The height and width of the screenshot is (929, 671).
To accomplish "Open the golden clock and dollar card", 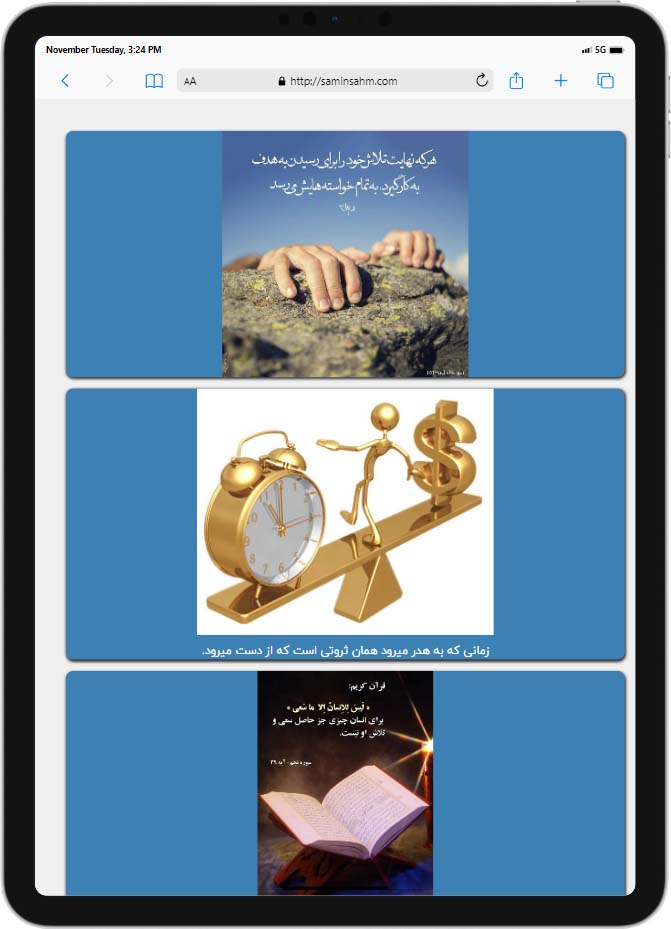I will (345, 512).
